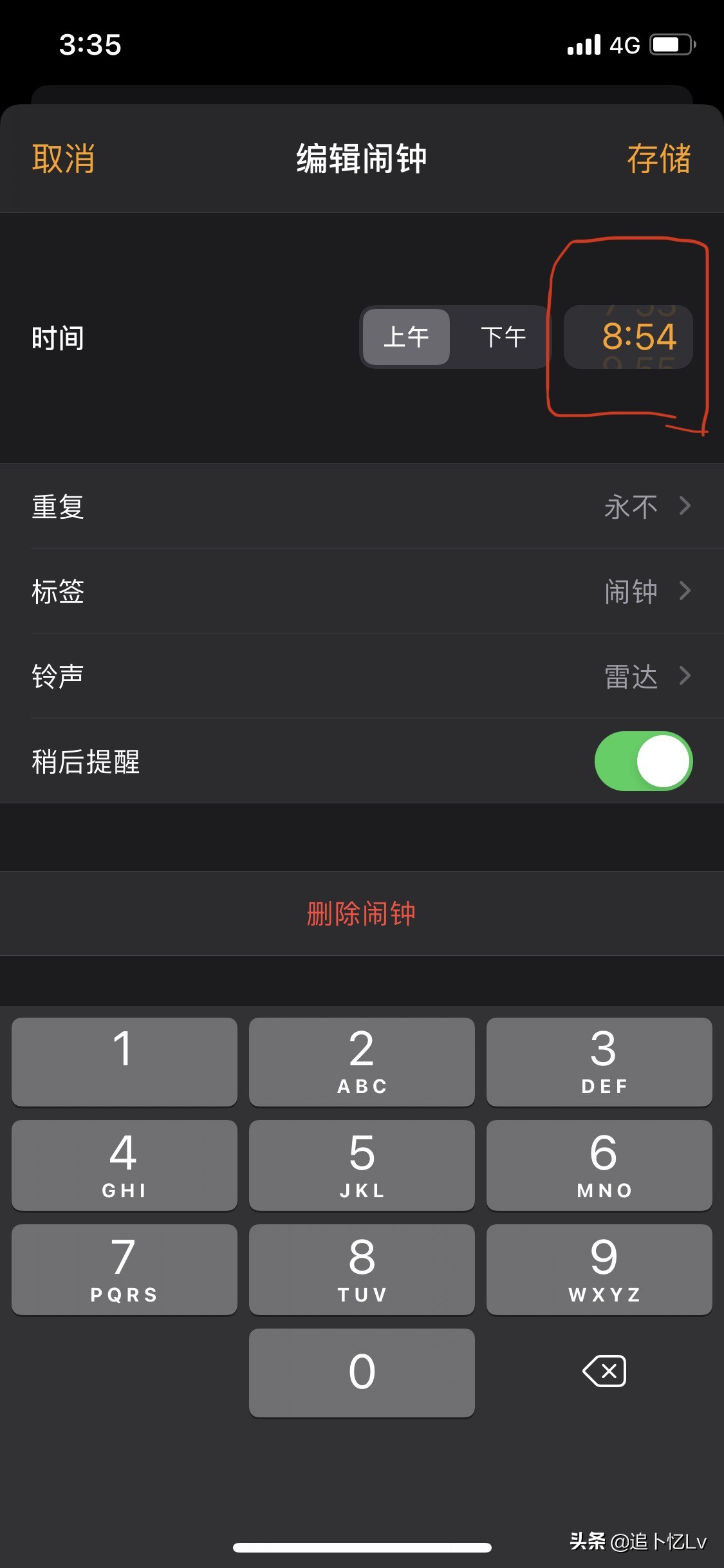Tap the battery indicator in the status bar
724x1568 pixels.
tap(669, 44)
